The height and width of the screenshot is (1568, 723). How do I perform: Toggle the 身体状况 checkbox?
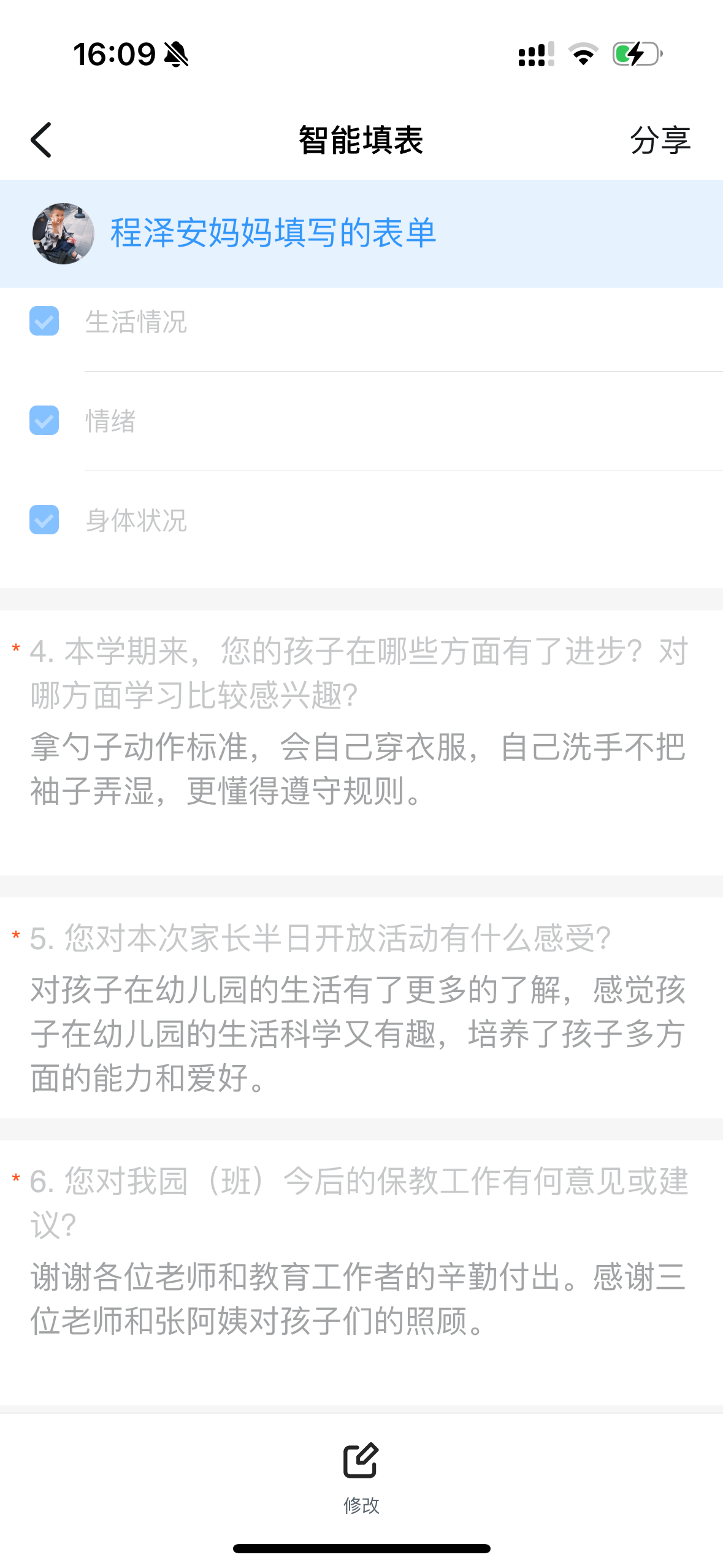(x=44, y=520)
